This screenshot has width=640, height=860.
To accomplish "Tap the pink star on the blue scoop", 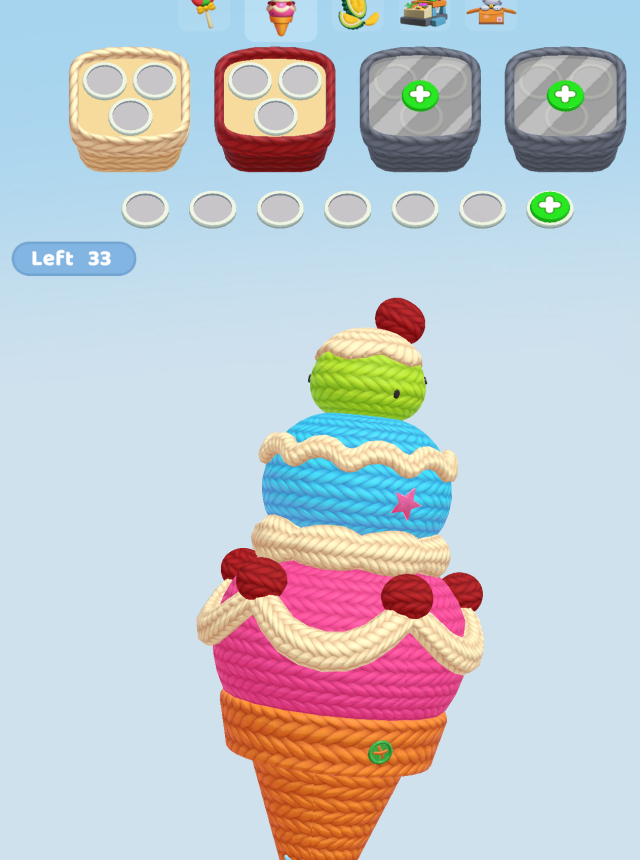I will click(405, 503).
